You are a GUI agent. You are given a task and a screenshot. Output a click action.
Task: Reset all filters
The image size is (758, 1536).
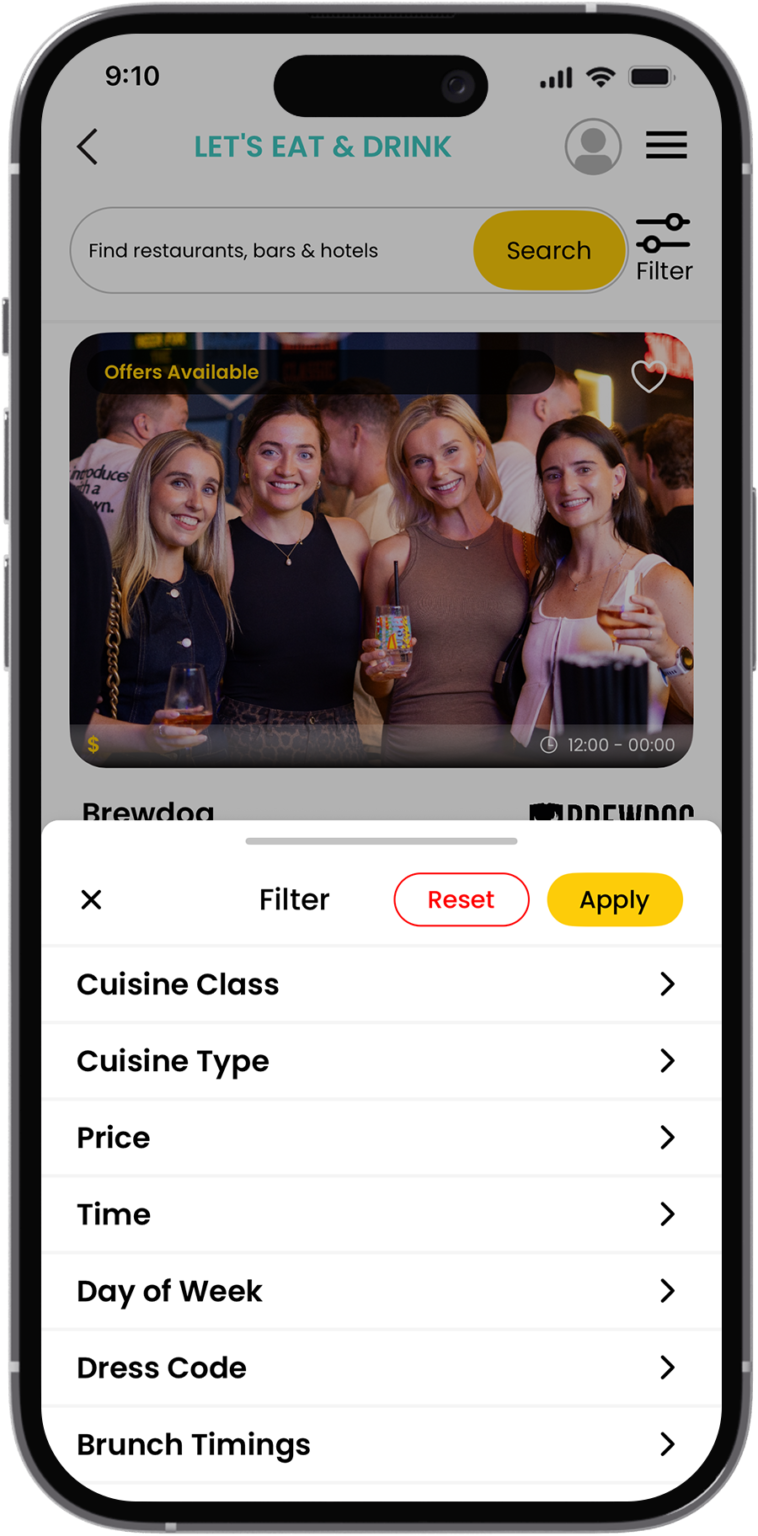(461, 900)
